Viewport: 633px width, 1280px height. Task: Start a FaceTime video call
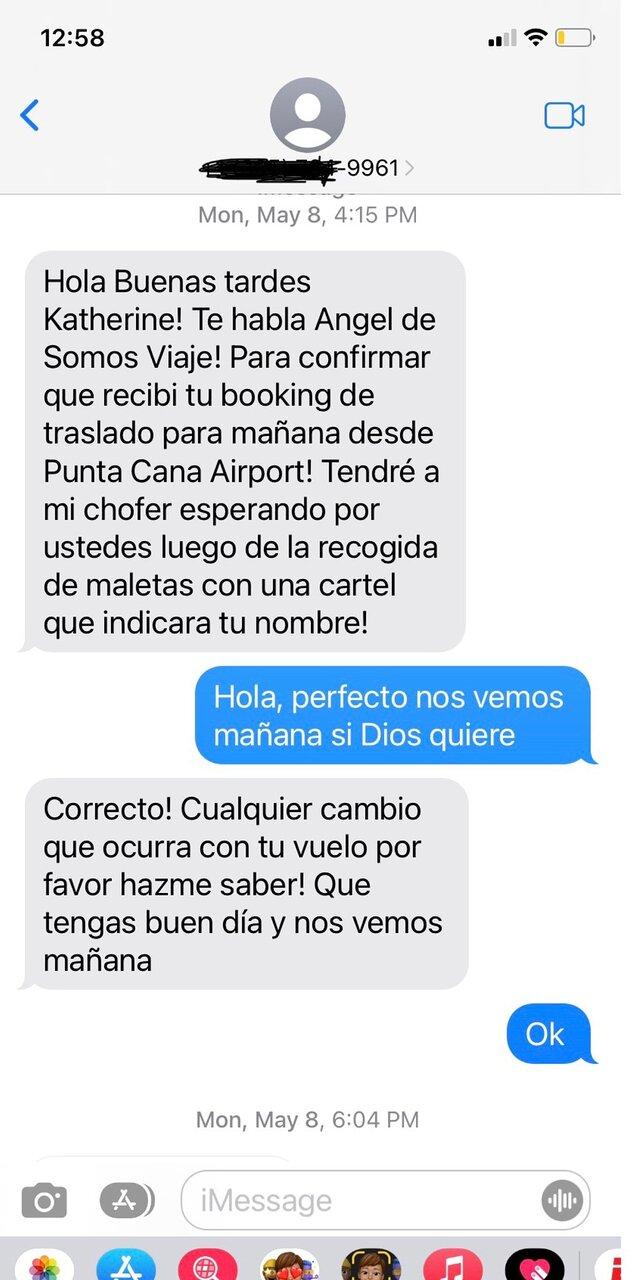(x=564, y=116)
